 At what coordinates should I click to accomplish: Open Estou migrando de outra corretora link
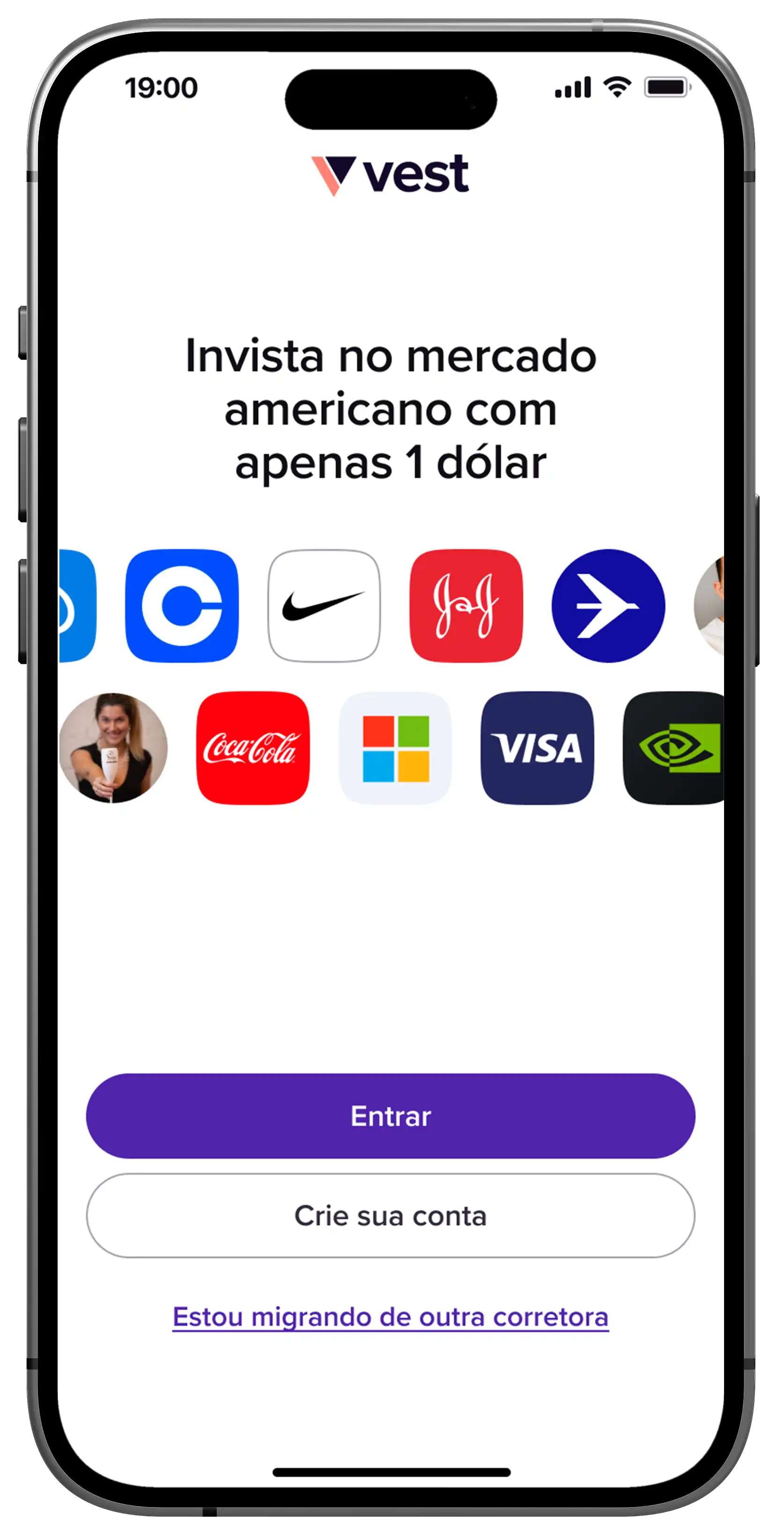point(390,1316)
